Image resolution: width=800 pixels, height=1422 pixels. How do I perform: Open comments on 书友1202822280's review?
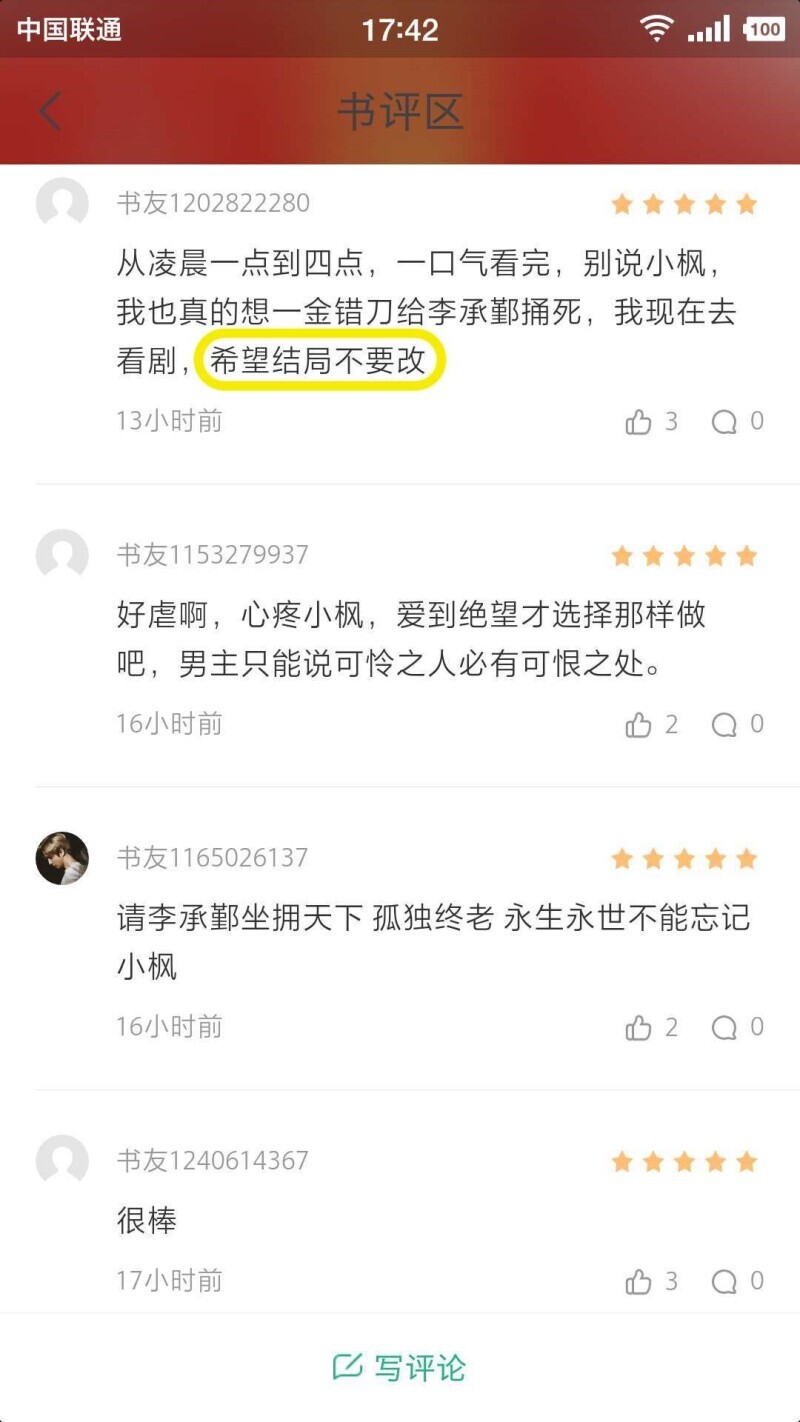tap(725, 422)
